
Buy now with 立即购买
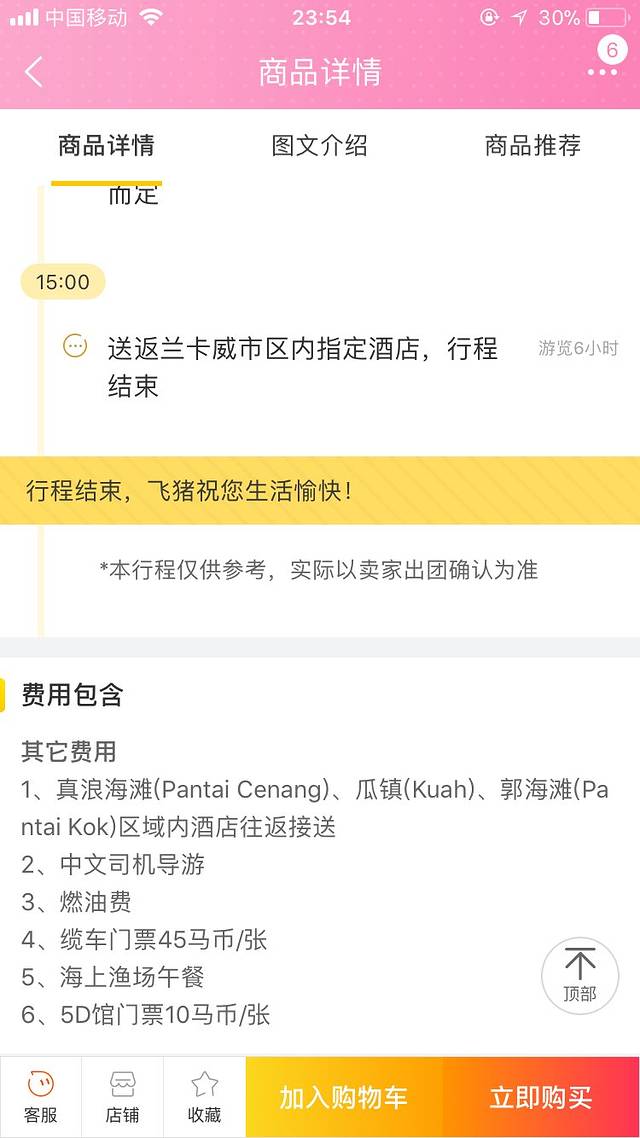click(x=540, y=1097)
